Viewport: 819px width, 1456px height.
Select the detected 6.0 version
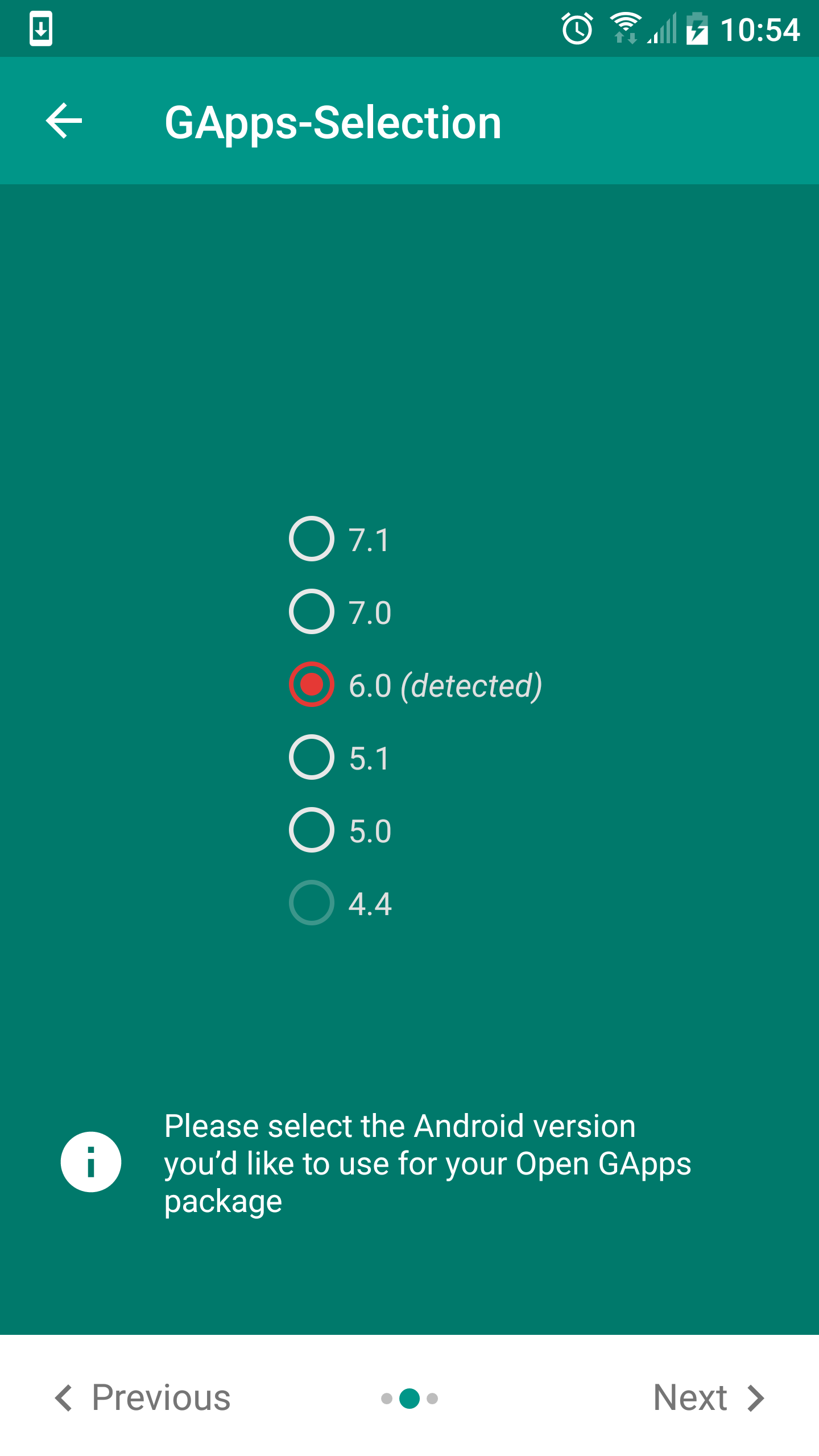(311, 685)
